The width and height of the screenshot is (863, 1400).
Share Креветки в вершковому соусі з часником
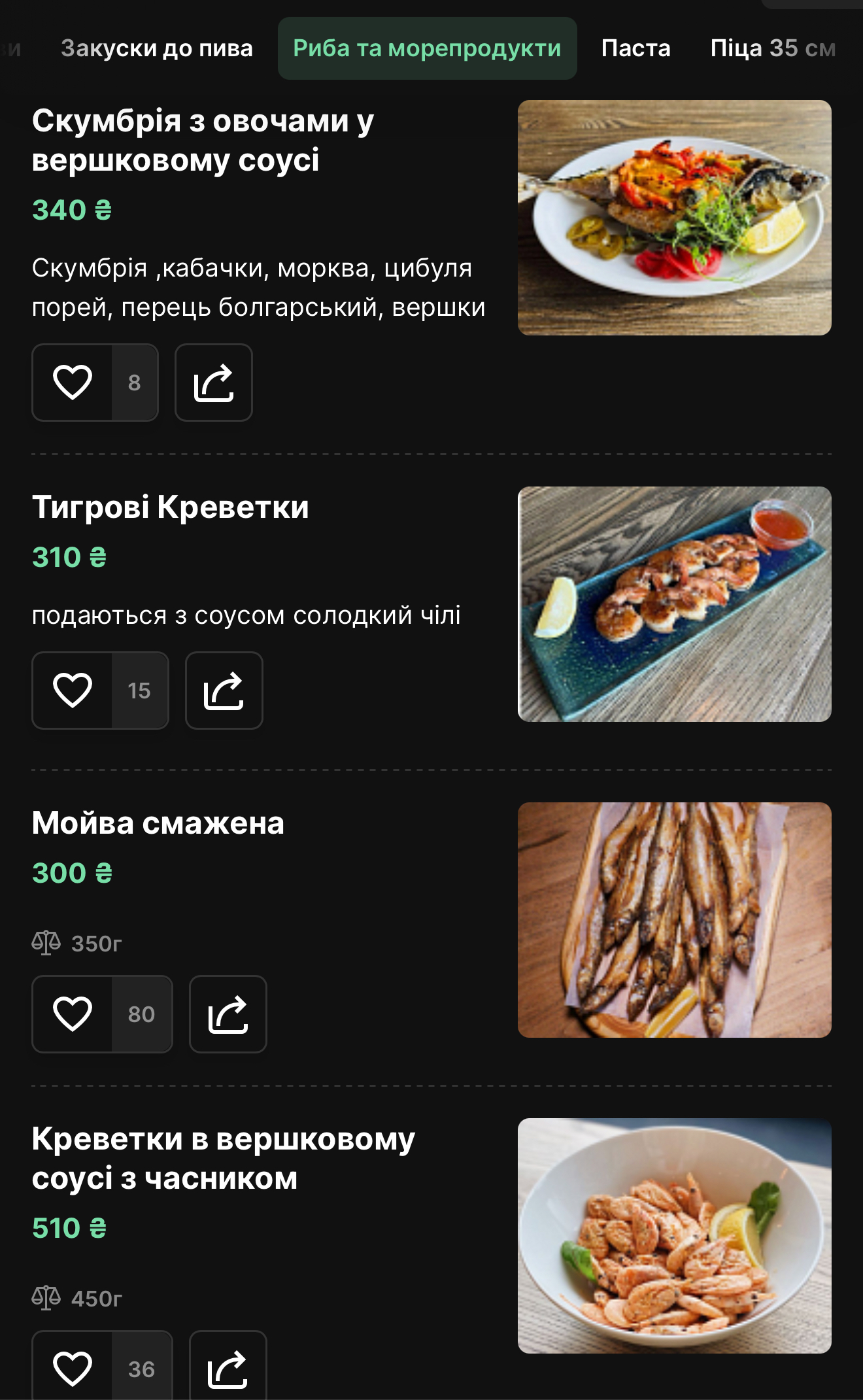point(228,1366)
